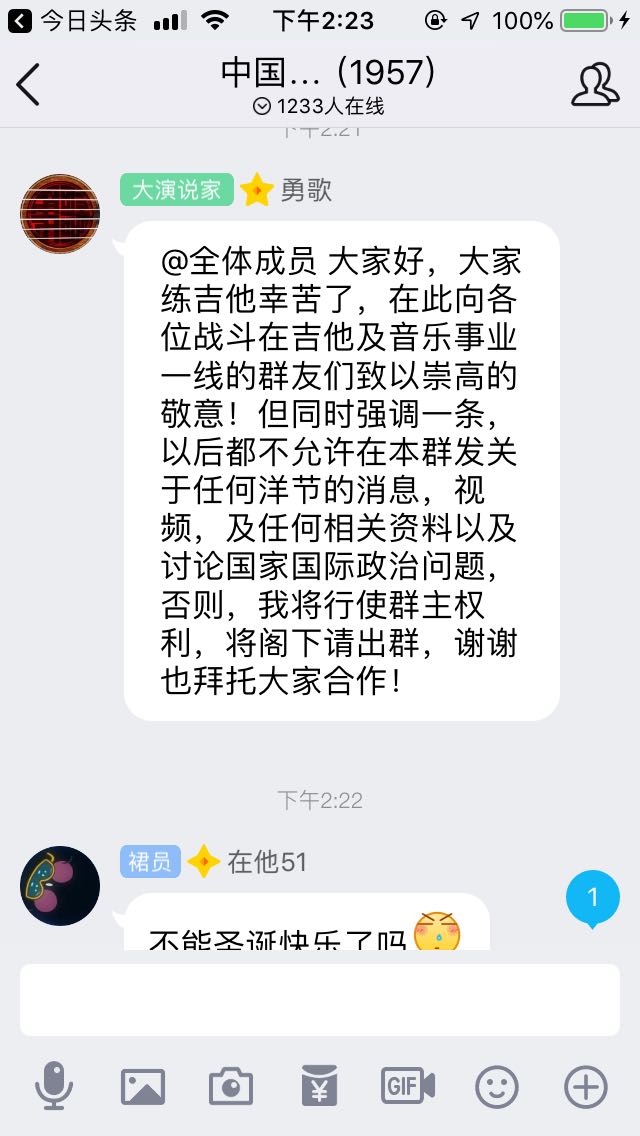640x1136 pixels.
Task: Expand the 1233人在线 online members list
Action: 320,106
